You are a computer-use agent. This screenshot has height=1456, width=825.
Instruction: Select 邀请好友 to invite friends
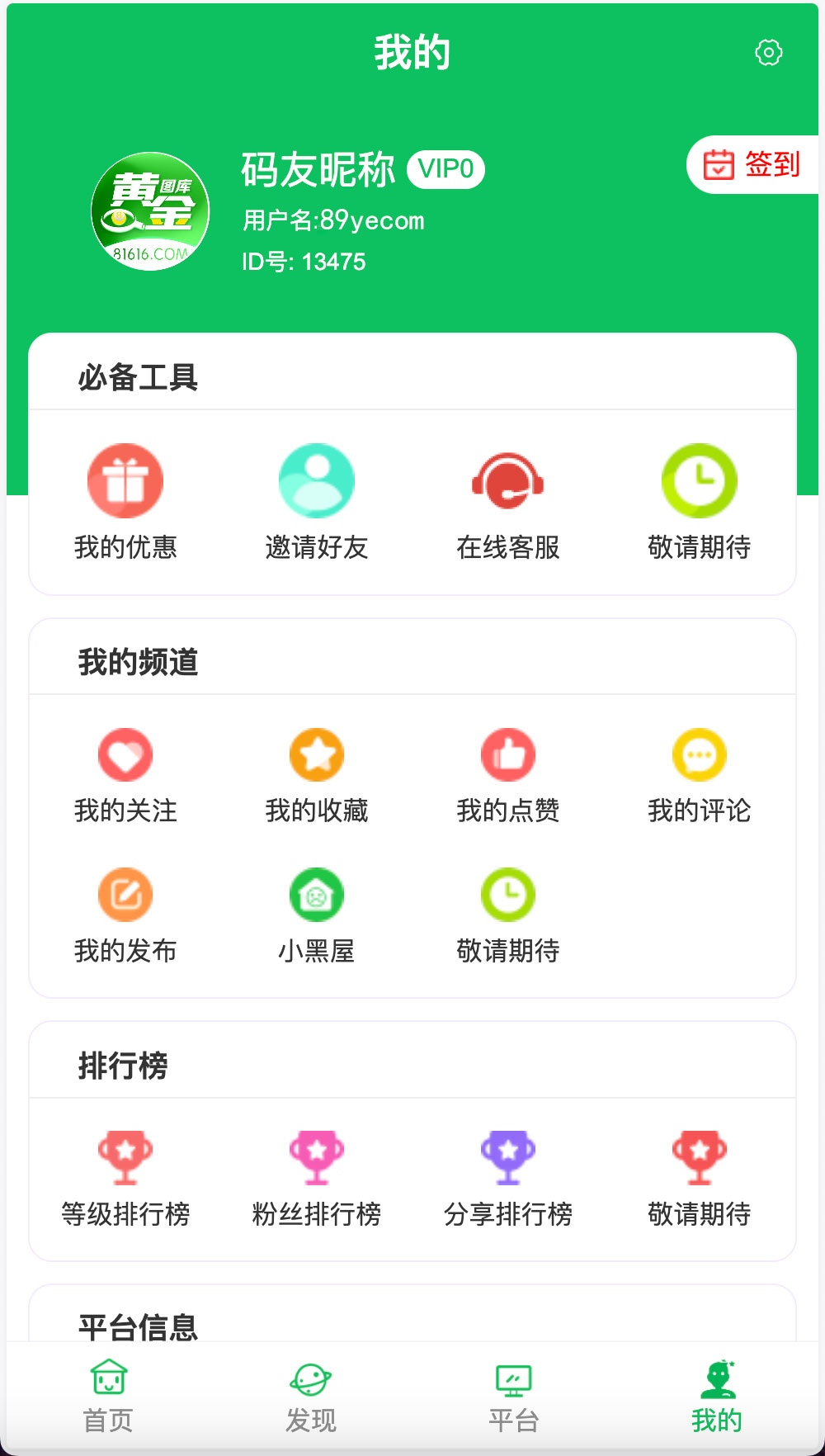click(x=317, y=501)
